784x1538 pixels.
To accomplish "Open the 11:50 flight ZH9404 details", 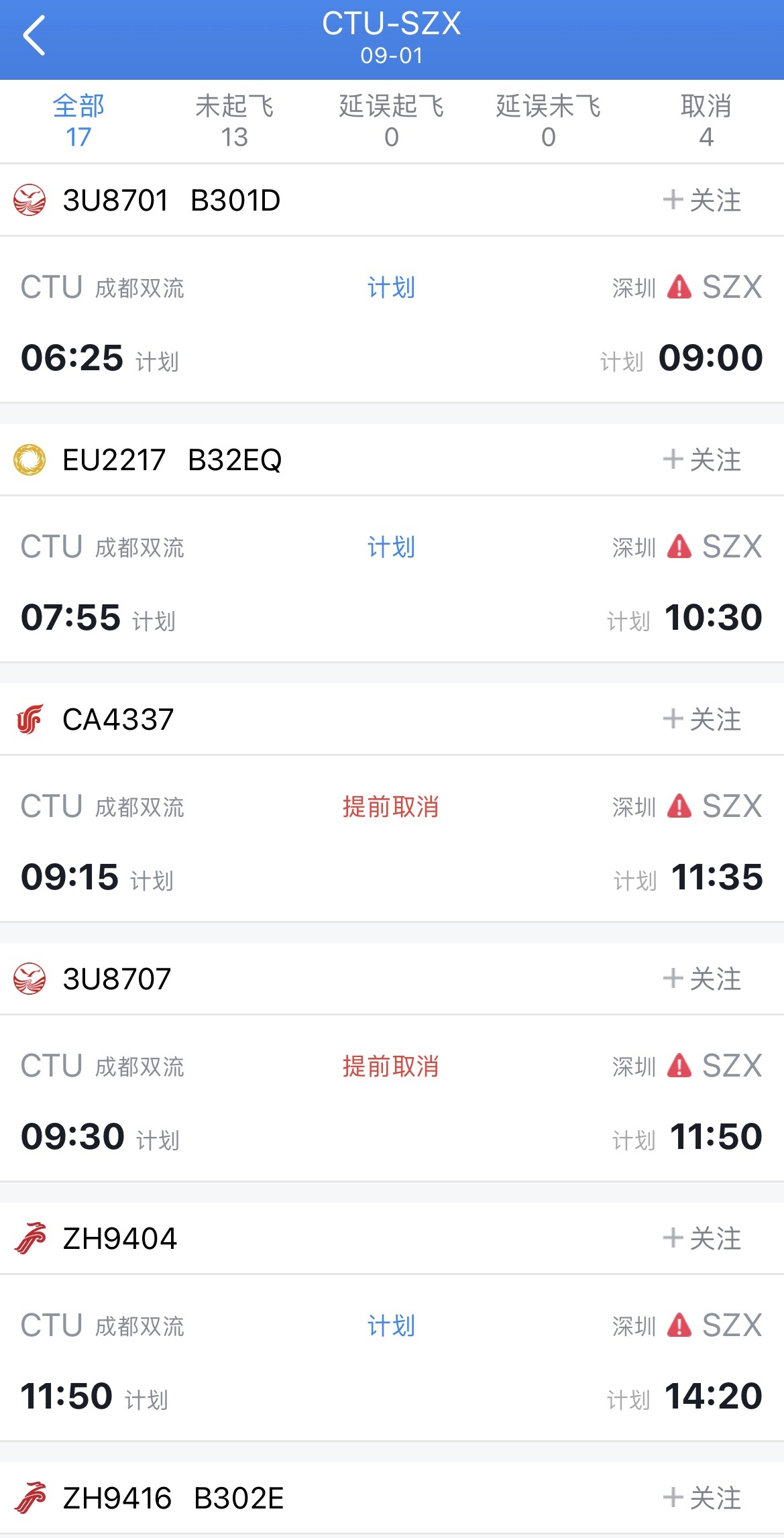I will 392,1359.
